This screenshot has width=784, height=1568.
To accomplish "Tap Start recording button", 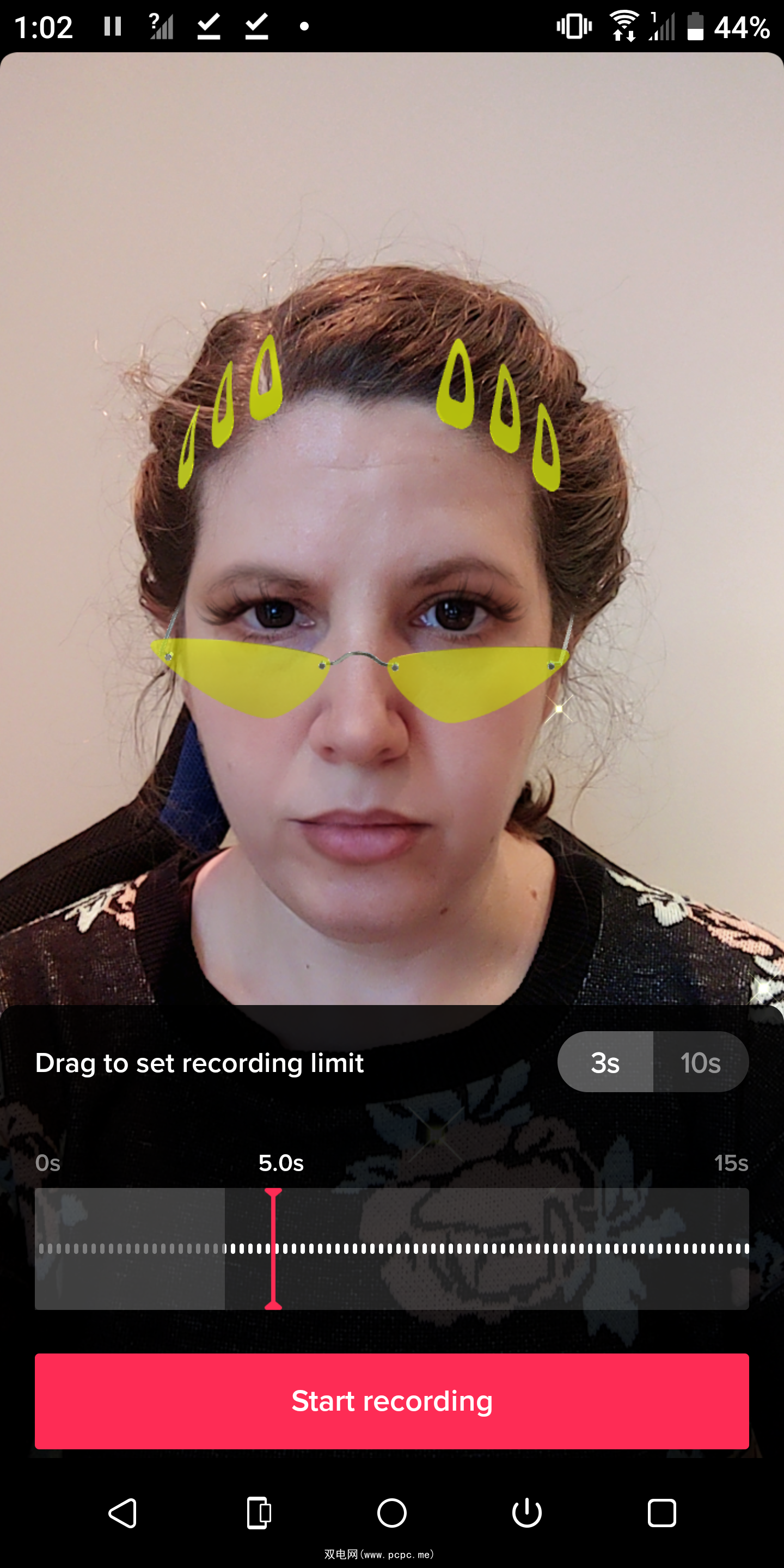I will tap(391, 1401).
